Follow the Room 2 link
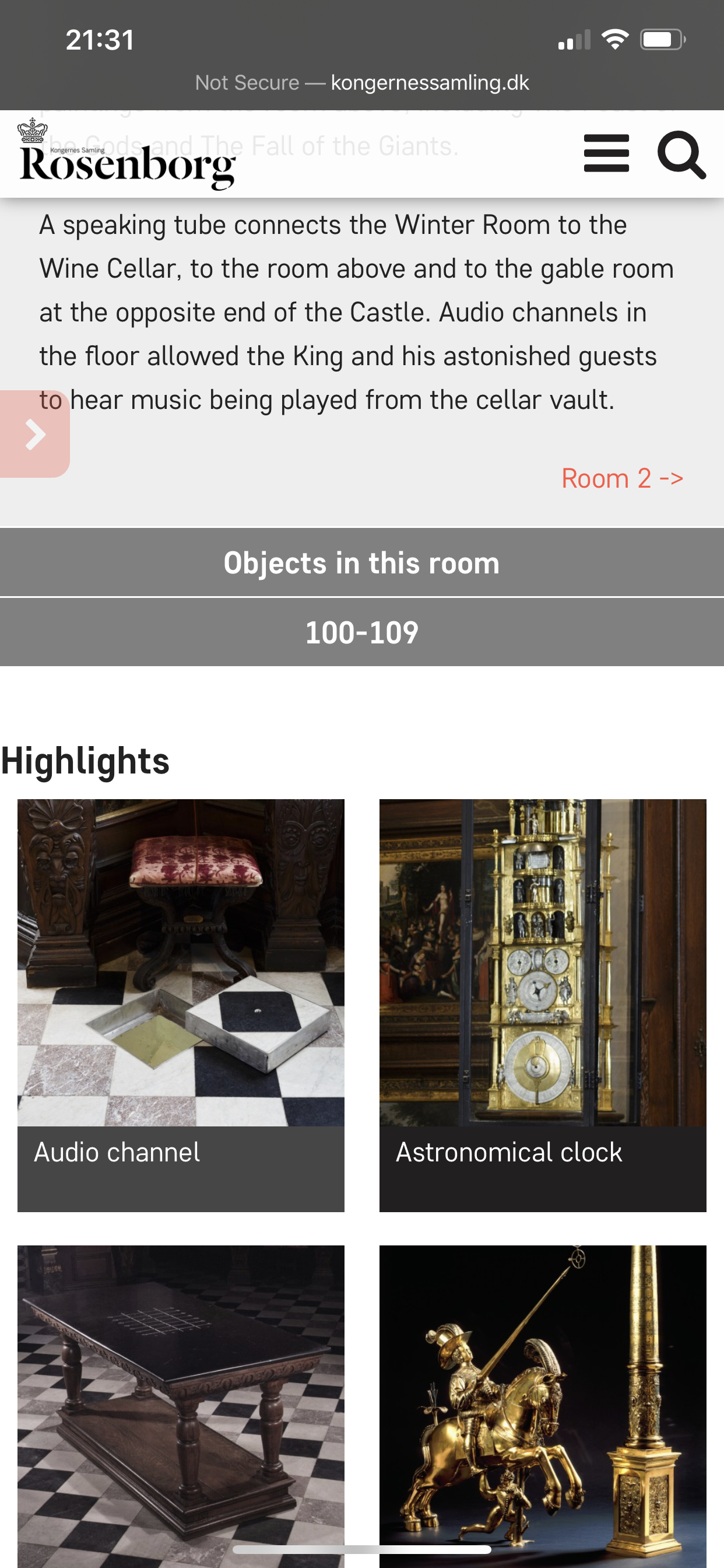724x1568 pixels. [x=622, y=478]
